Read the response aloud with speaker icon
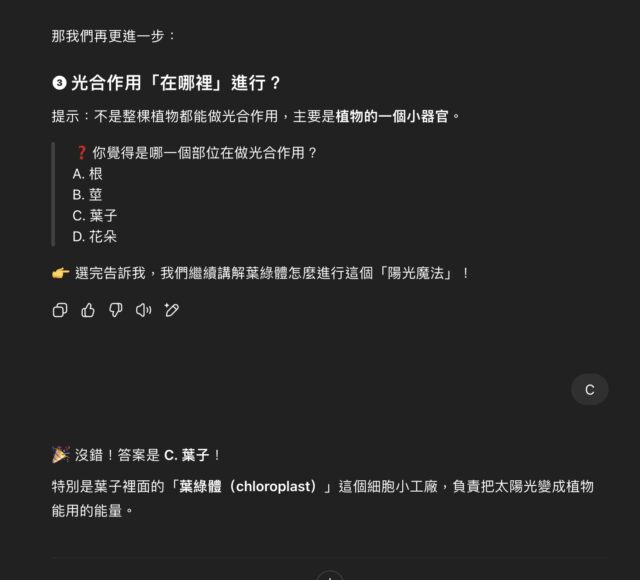This screenshot has height=580, width=640. [143, 310]
